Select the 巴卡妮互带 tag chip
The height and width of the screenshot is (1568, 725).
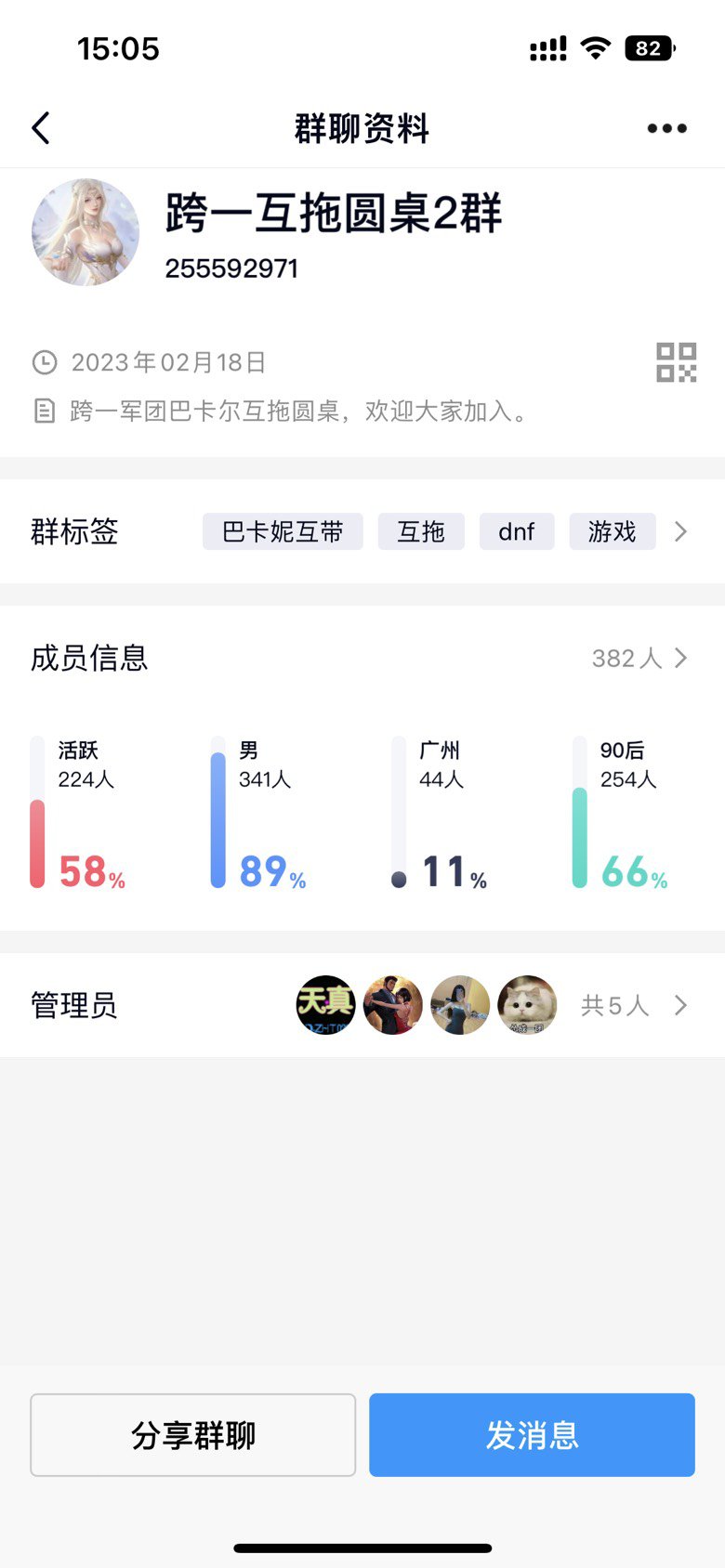[x=283, y=531]
